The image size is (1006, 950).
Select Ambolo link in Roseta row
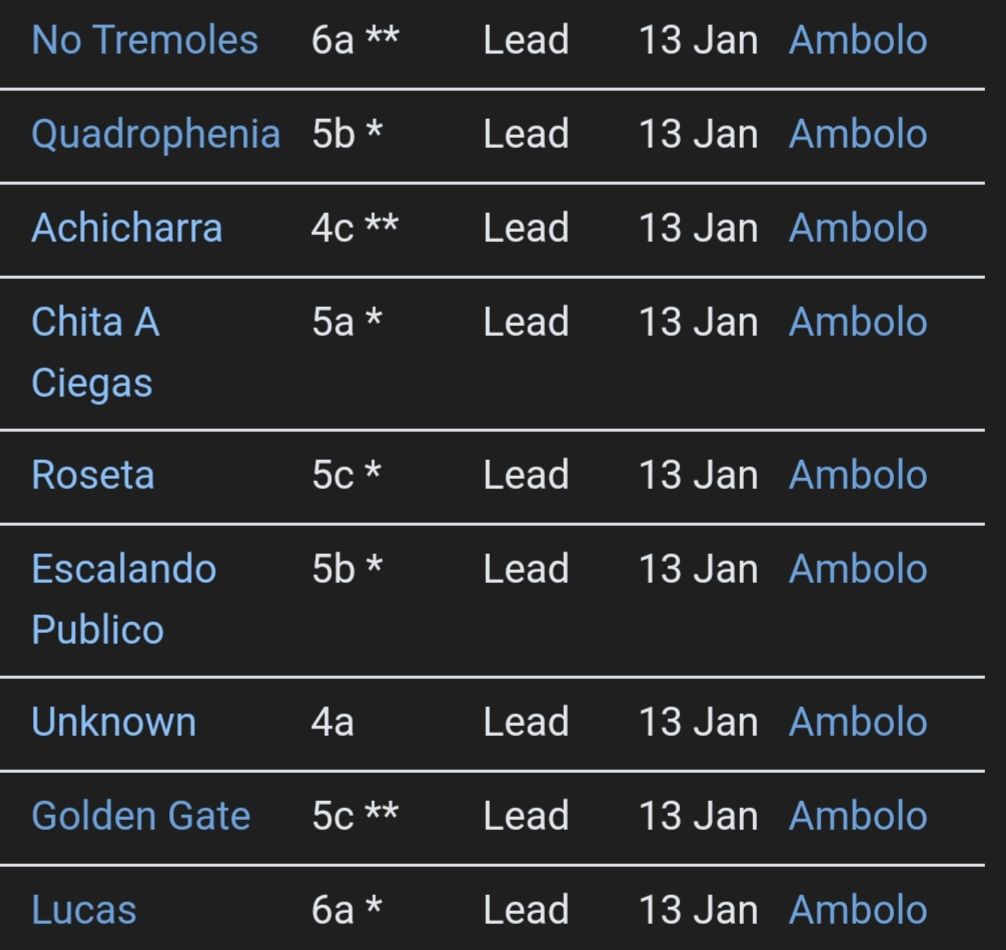[858, 475]
